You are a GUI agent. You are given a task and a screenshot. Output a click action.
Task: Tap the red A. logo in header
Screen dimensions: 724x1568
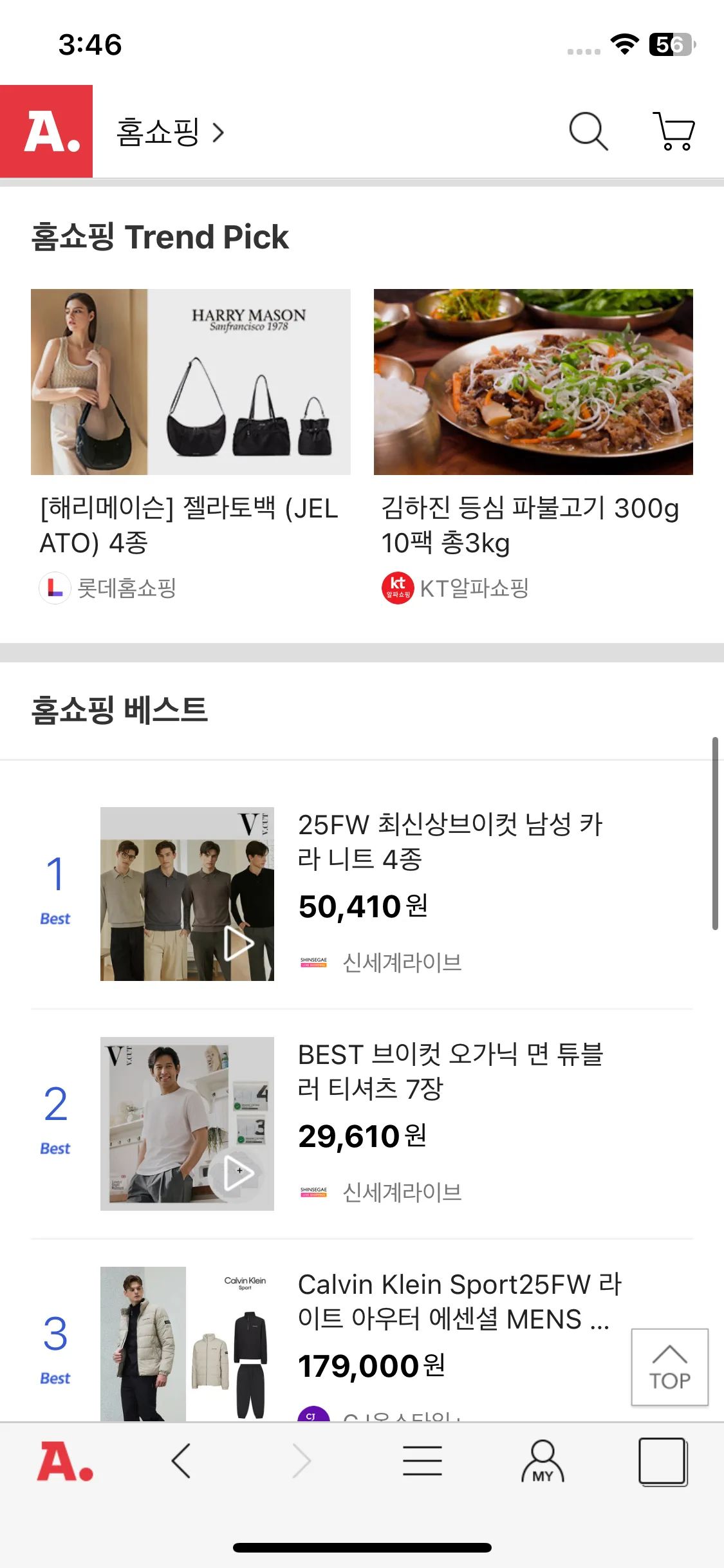point(46,131)
